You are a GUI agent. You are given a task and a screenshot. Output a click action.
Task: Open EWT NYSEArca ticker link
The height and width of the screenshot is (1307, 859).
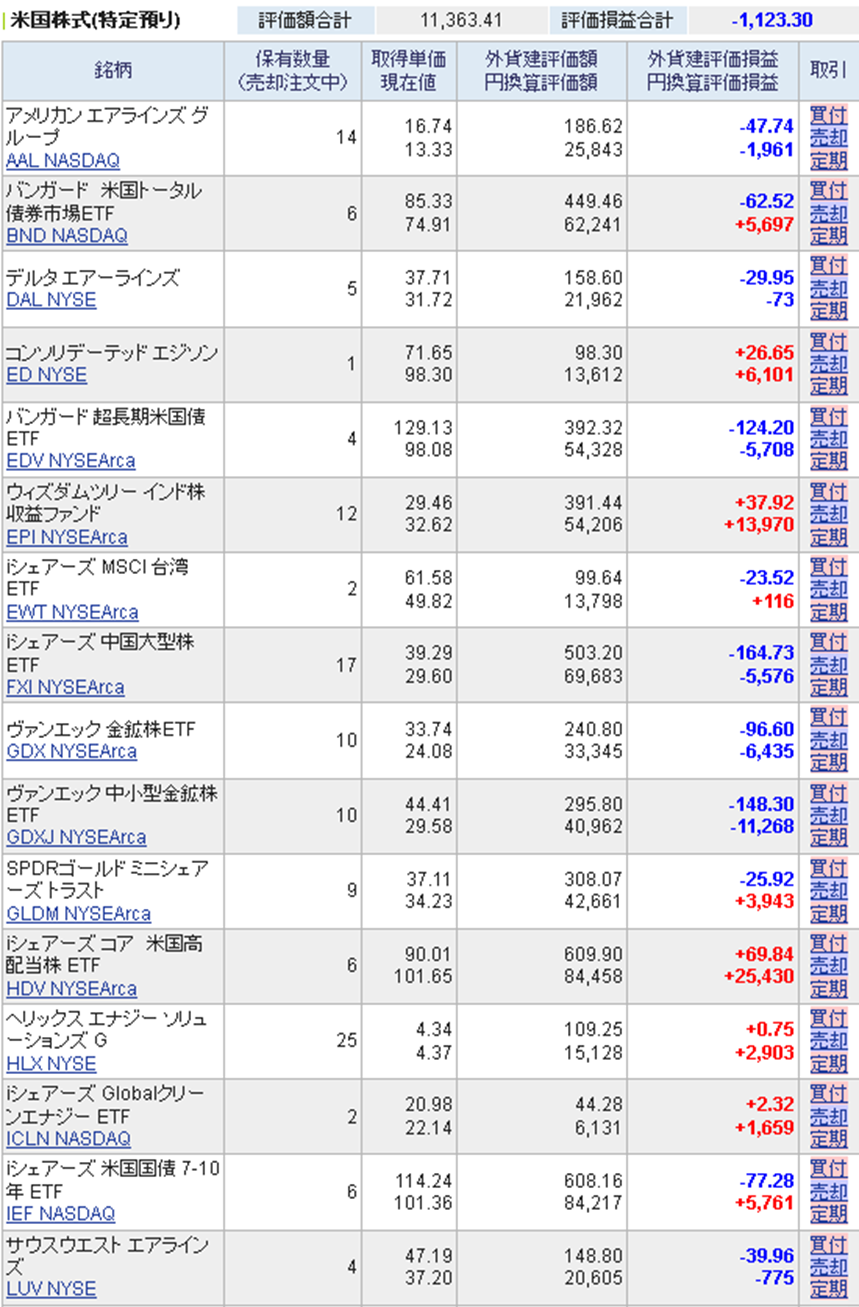(x=72, y=612)
